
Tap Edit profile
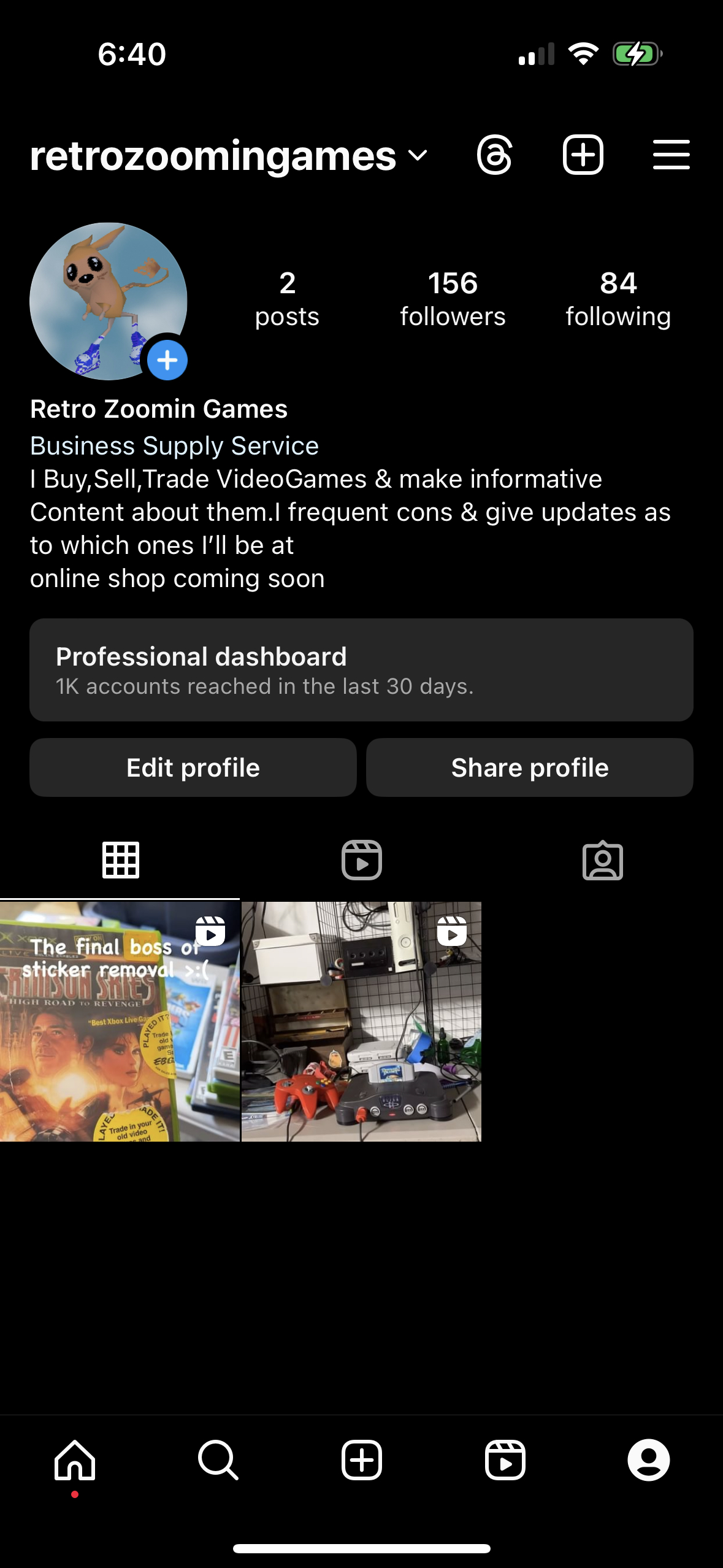(193, 767)
